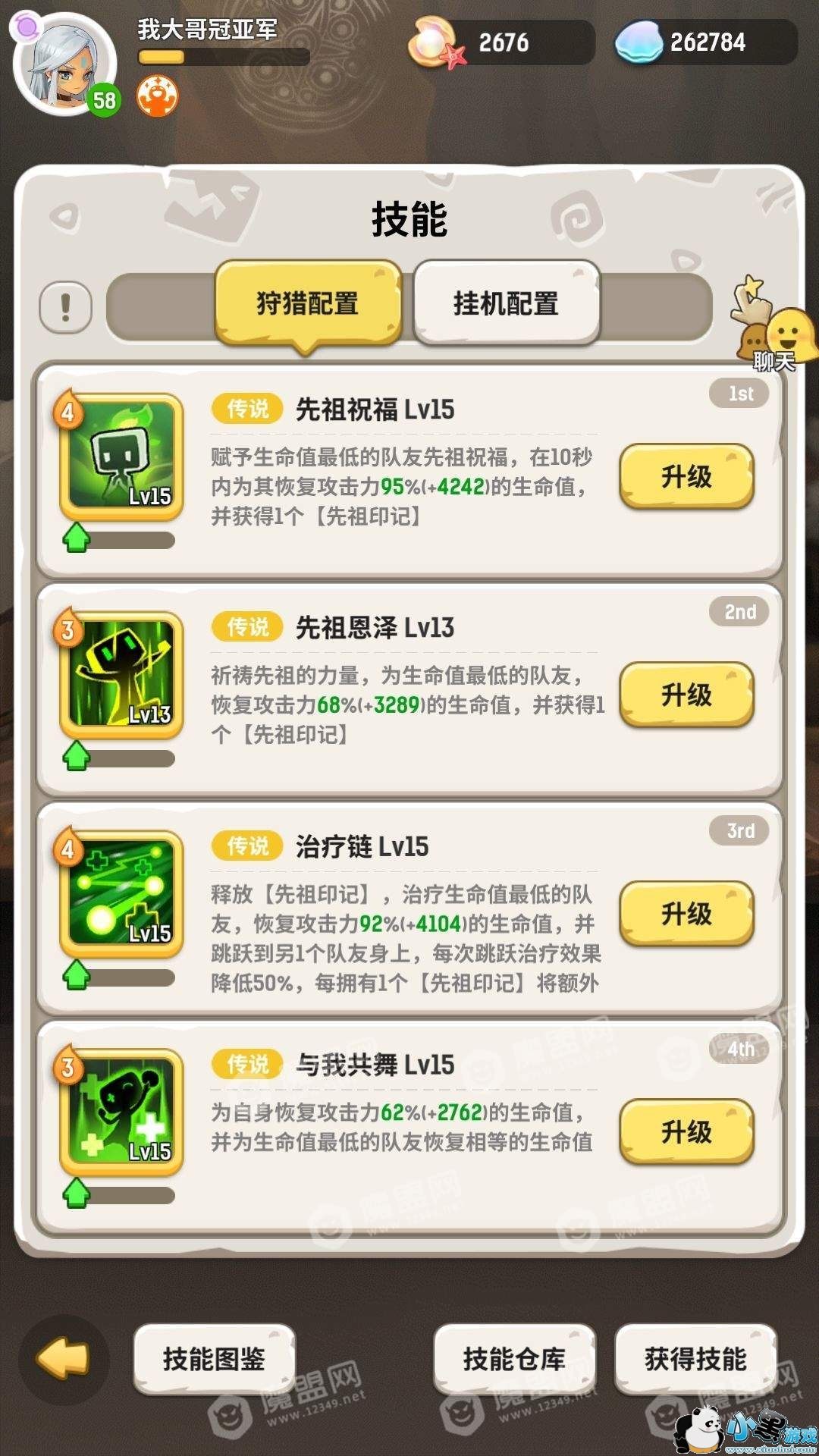Open 技能图鉴 skill encyclopedia
This screenshot has width=819, height=1456.
[x=214, y=1359]
